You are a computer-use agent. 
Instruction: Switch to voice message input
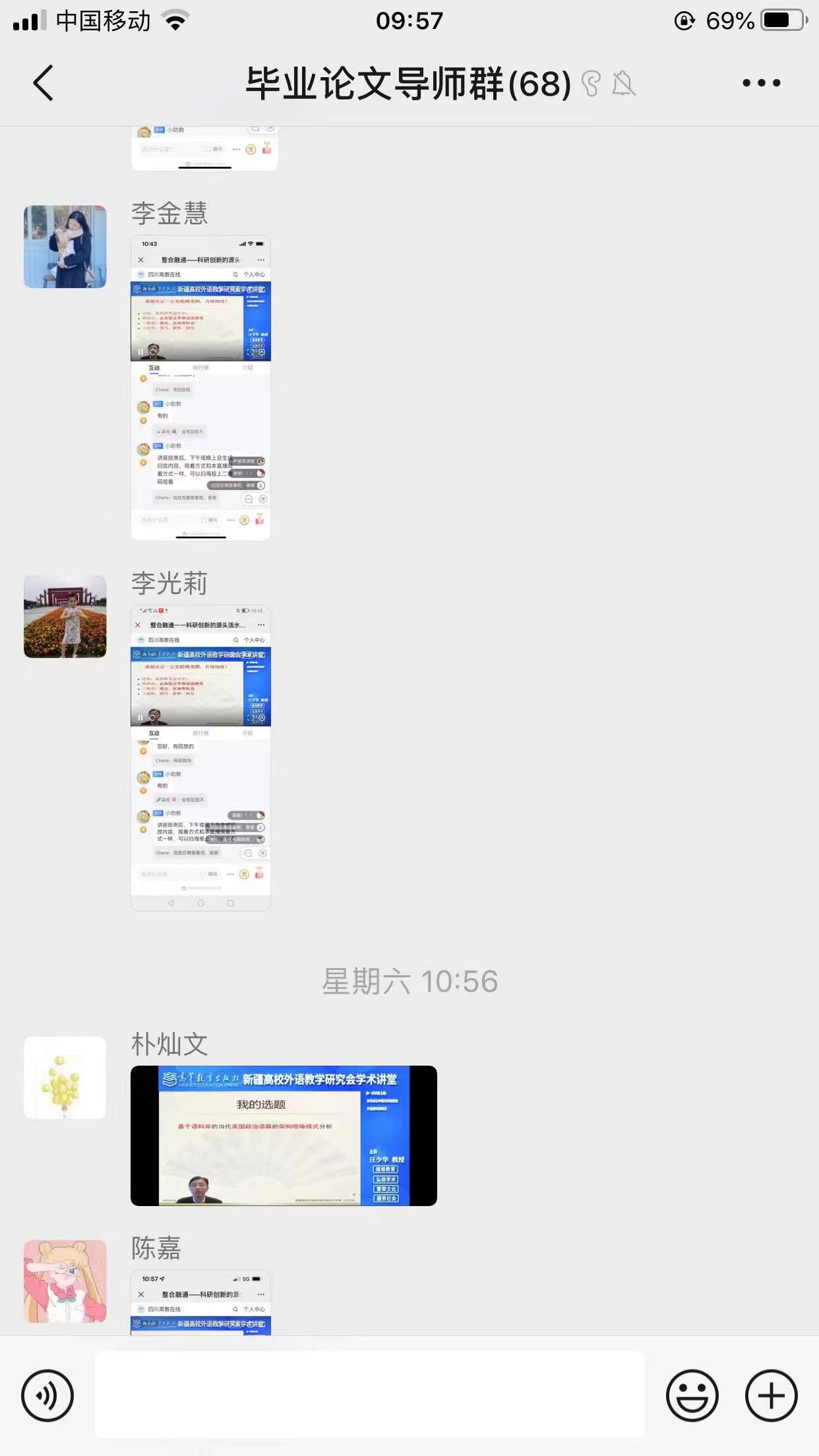coord(47,1395)
